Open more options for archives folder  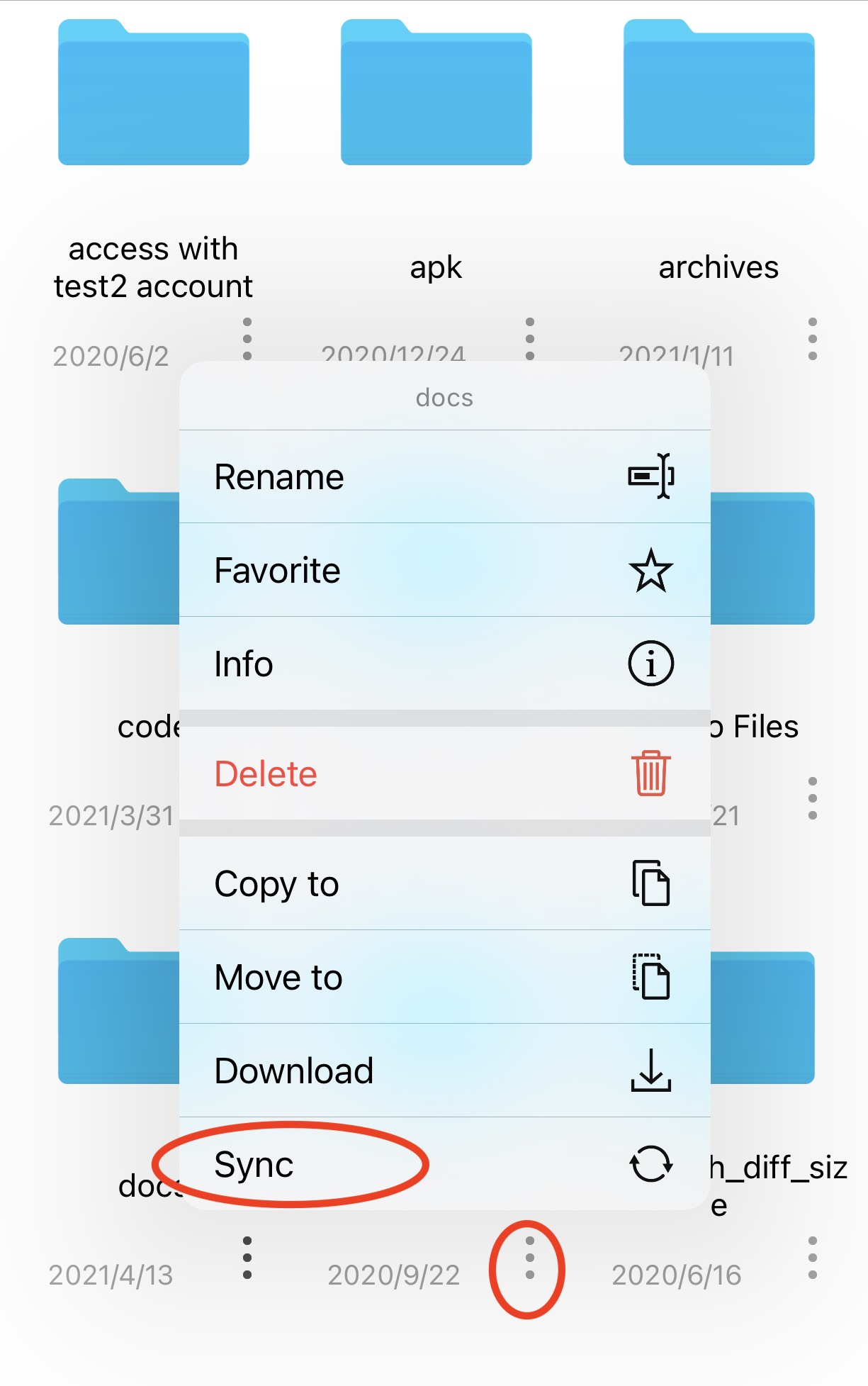(812, 339)
